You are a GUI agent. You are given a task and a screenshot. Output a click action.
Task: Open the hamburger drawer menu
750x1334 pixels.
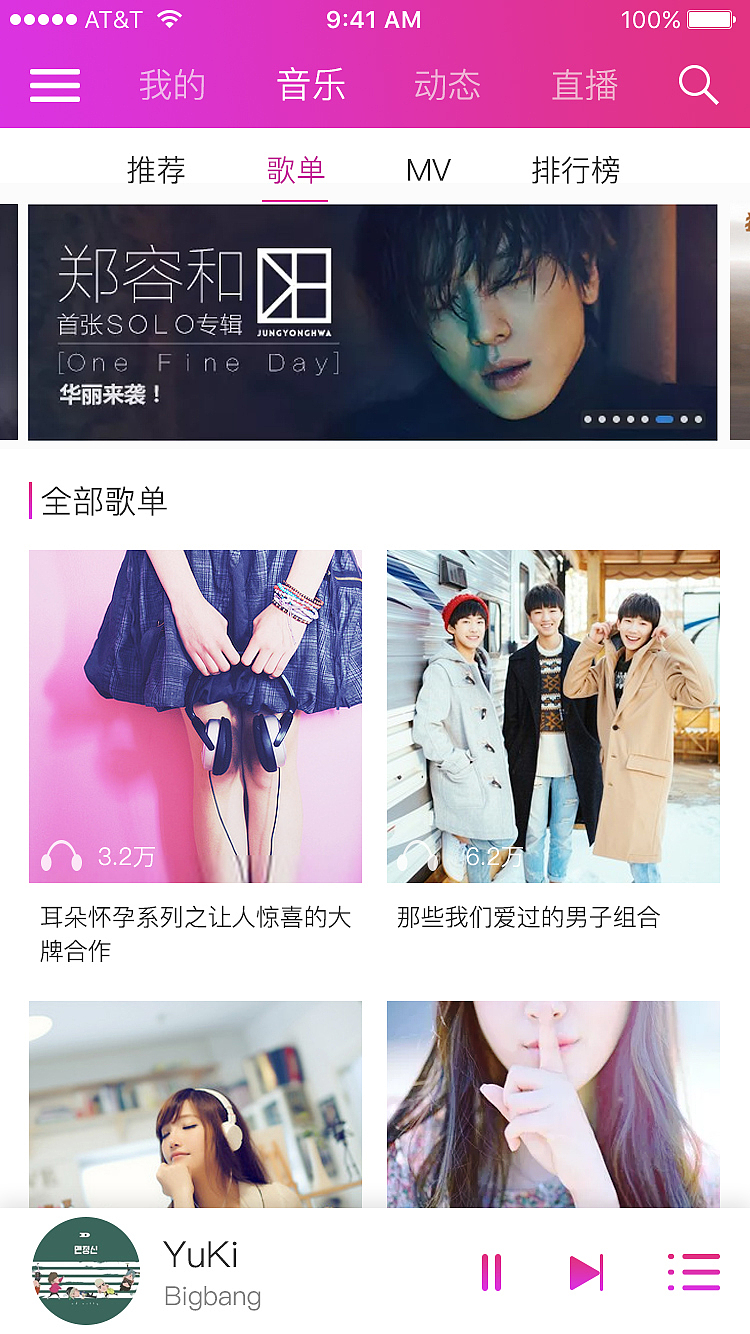[x=55, y=86]
